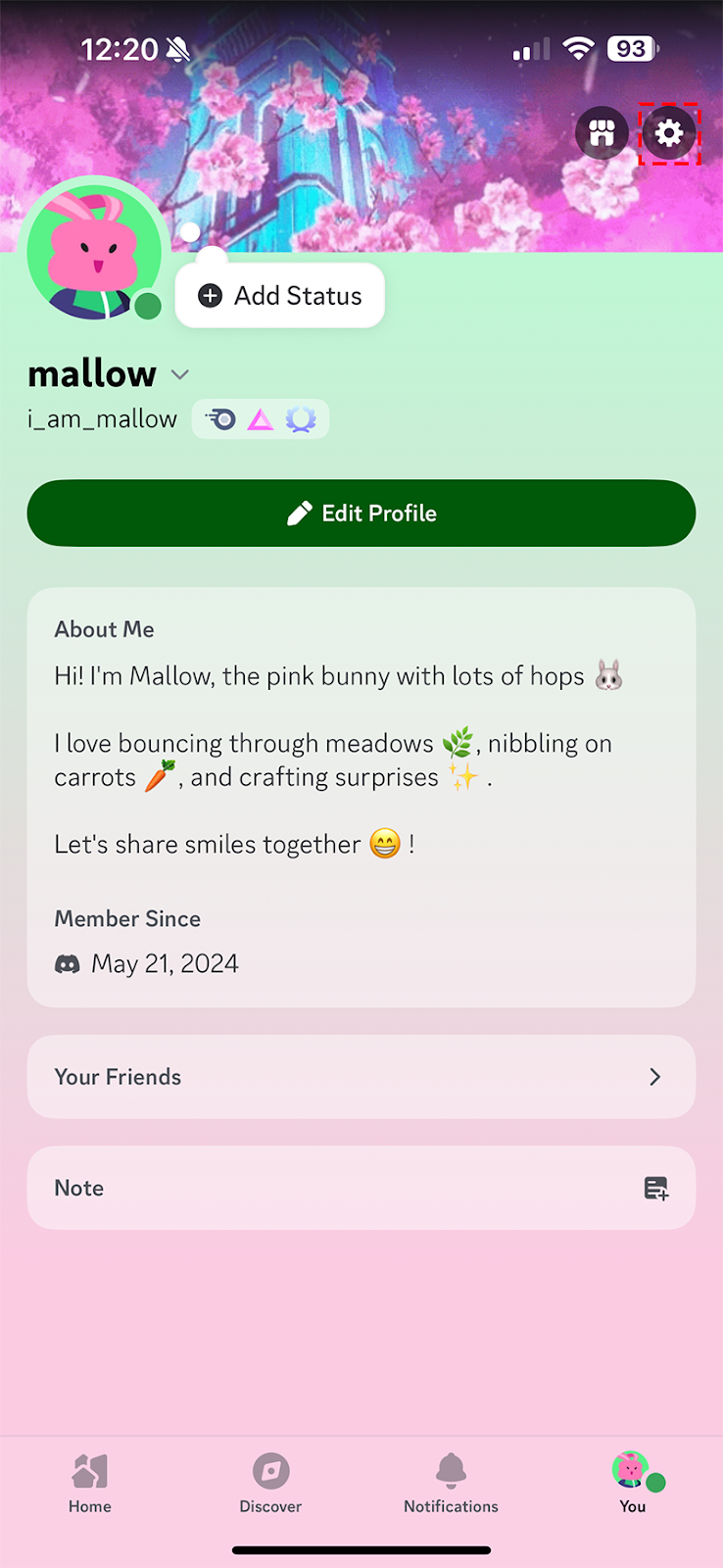The image size is (723, 1568).
Task: Expand the dropdown arrow beside mallow
Action: pos(179,374)
